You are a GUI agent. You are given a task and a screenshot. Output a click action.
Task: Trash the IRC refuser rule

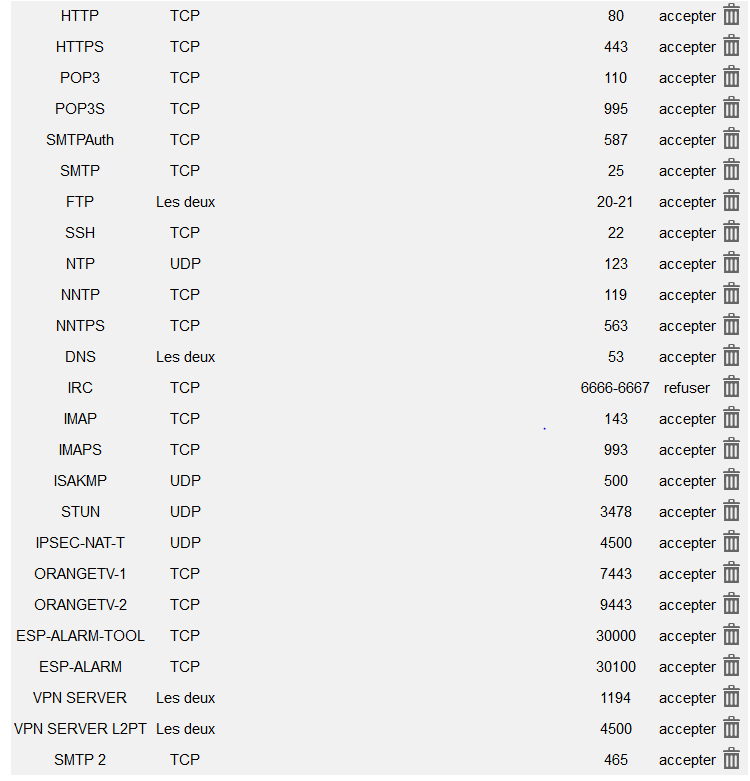tap(731, 388)
